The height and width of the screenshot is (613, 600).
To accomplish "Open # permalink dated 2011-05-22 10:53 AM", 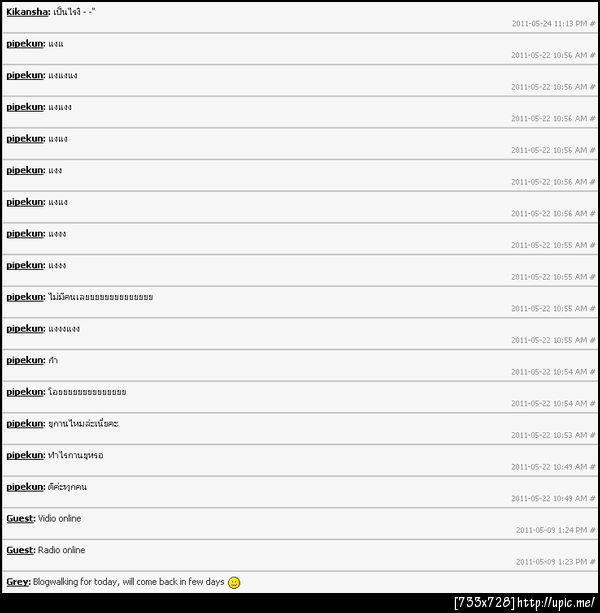I will 592,436.
